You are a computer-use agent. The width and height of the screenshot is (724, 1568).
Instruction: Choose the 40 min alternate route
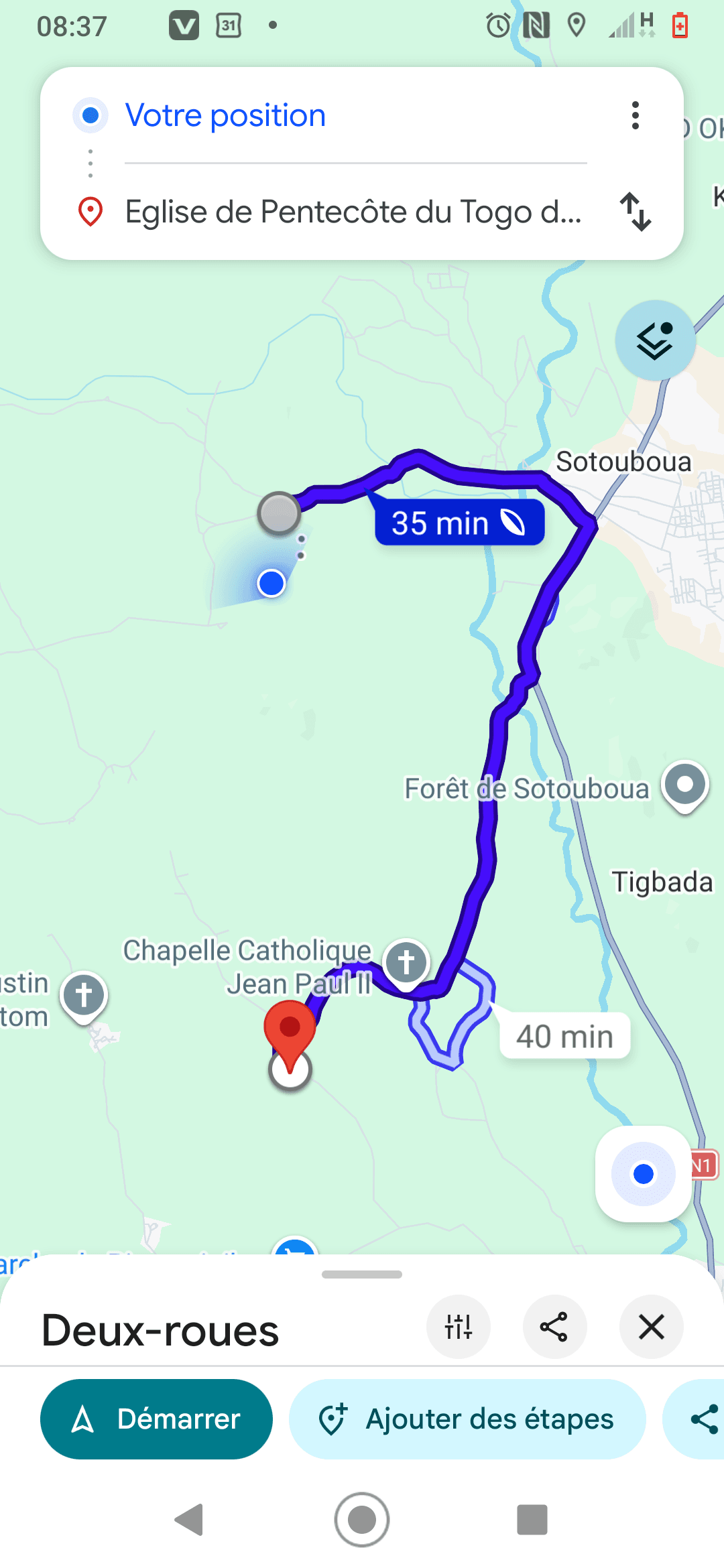tap(564, 1036)
